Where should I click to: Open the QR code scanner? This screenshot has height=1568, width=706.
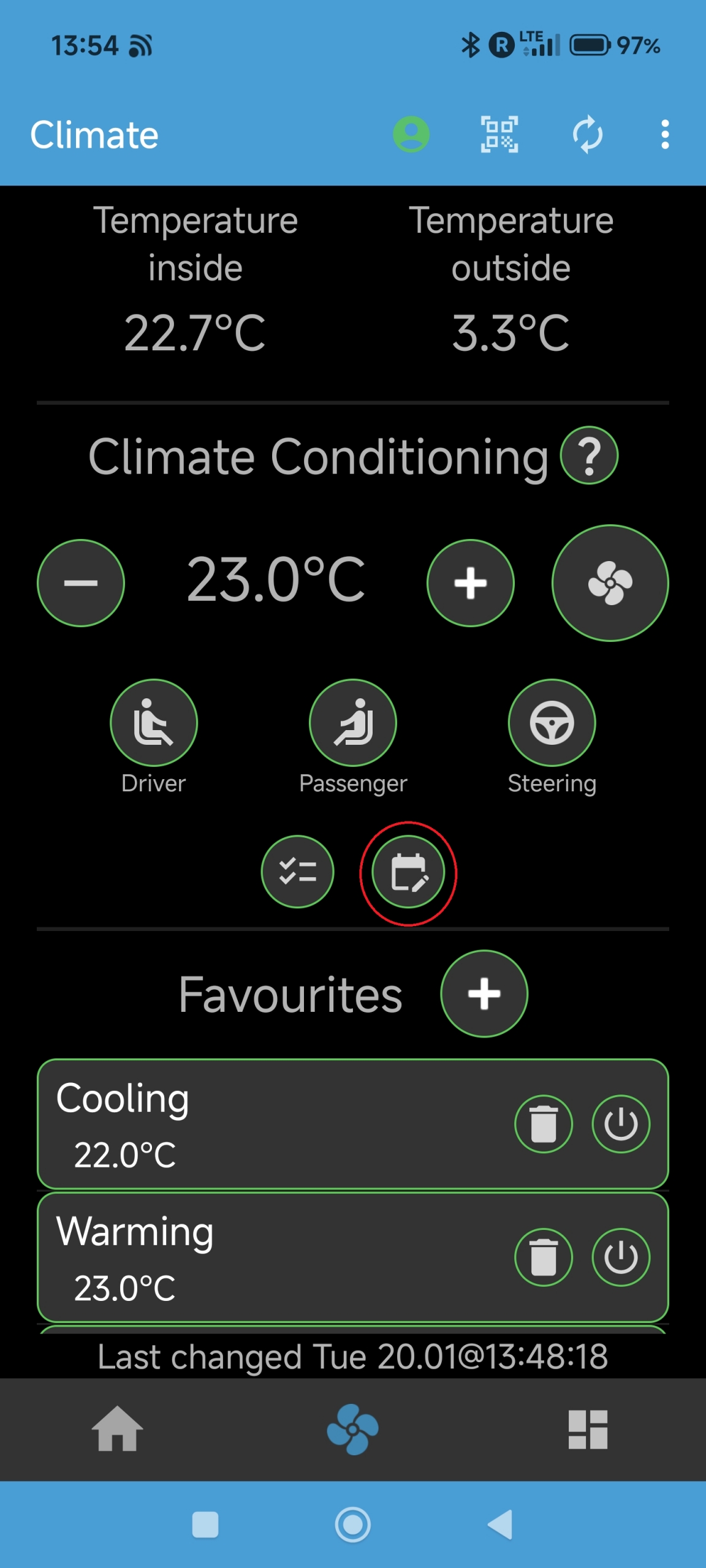point(499,134)
